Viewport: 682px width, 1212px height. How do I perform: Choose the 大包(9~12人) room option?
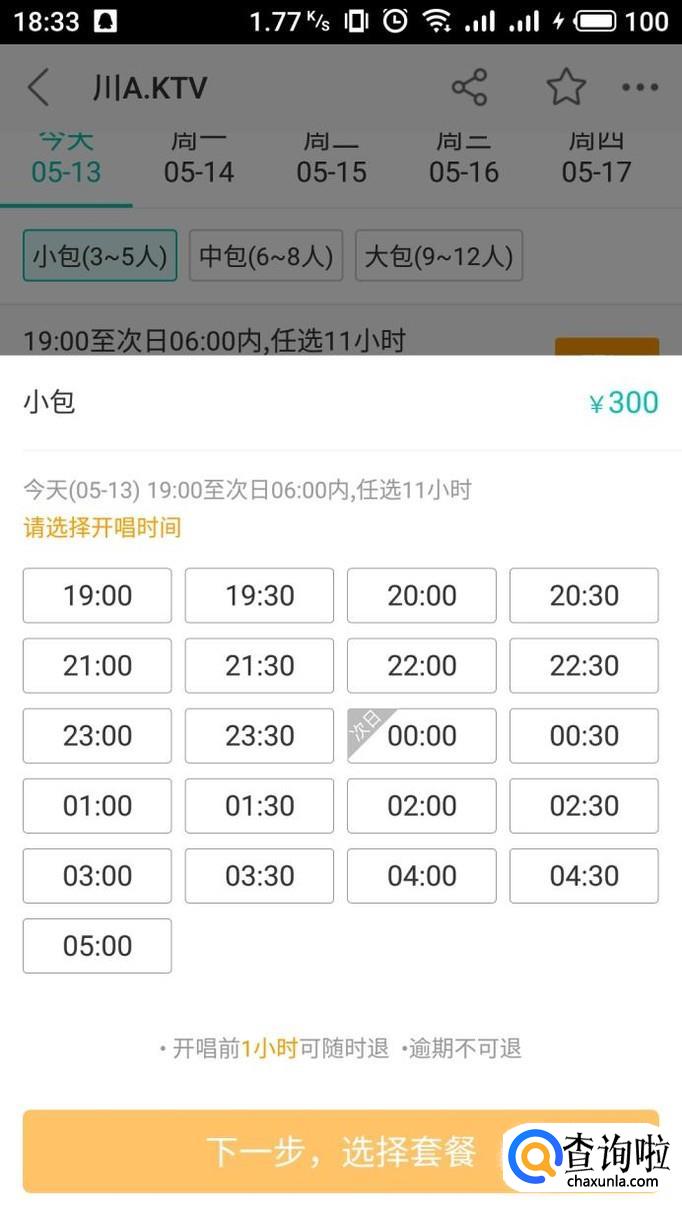[438, 256]
